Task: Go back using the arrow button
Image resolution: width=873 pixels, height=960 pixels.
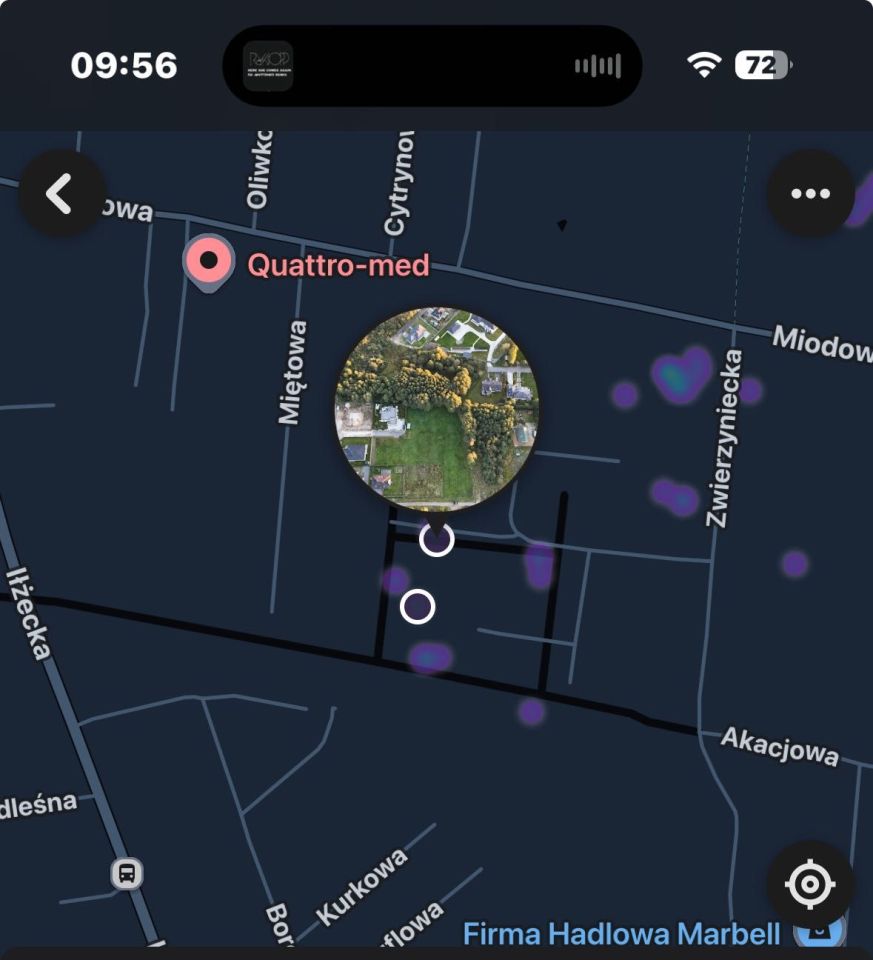Action: click(x=62, y=194)
